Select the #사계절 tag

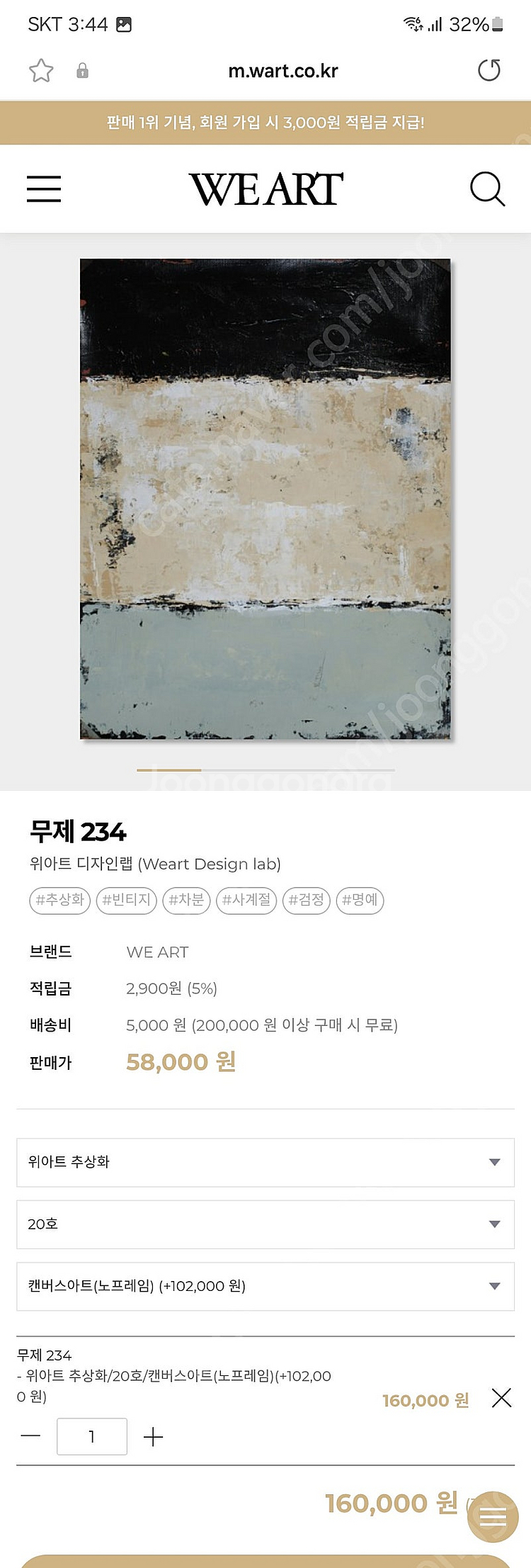246,900
